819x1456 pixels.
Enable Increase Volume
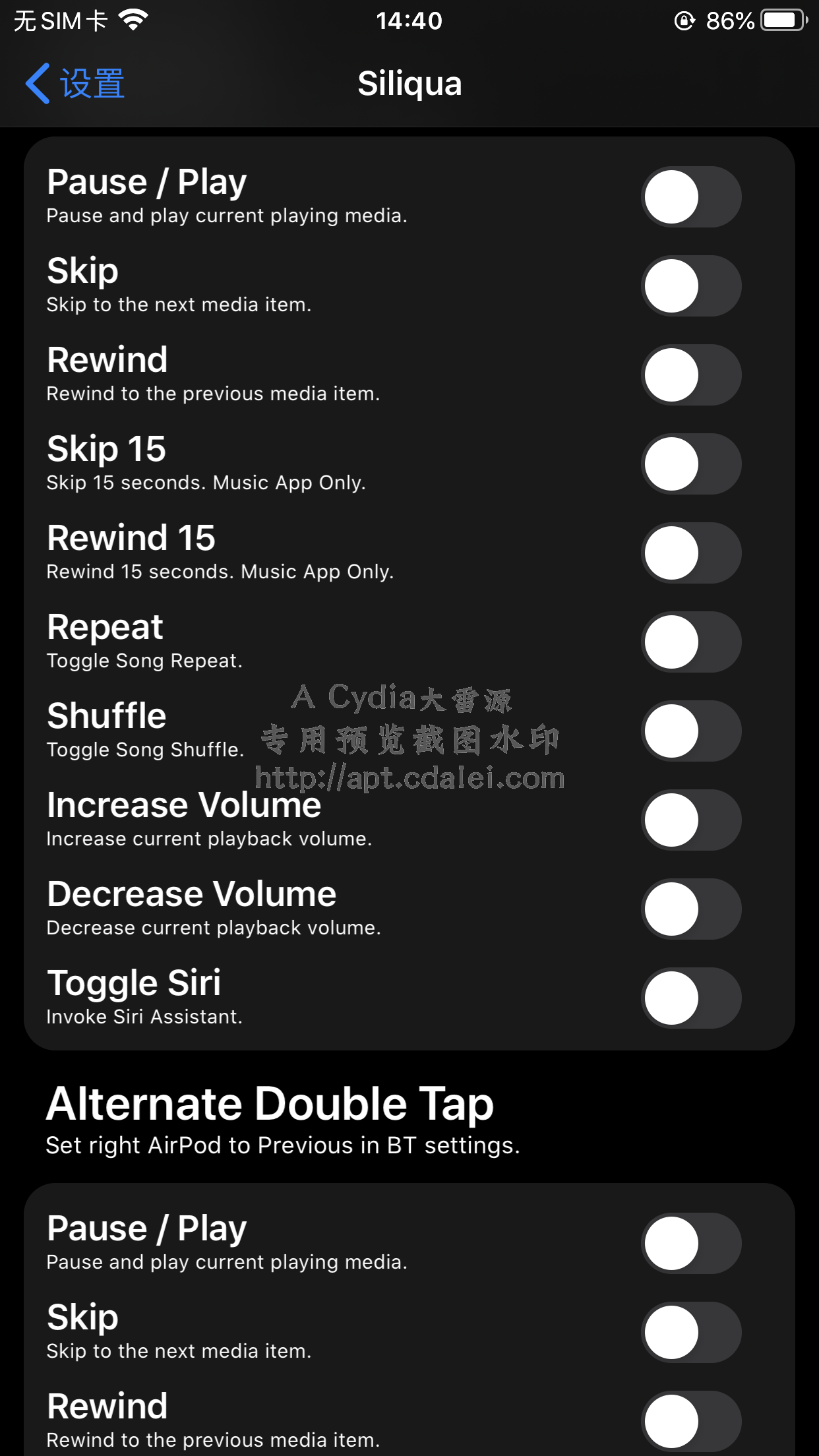point(691,820)
